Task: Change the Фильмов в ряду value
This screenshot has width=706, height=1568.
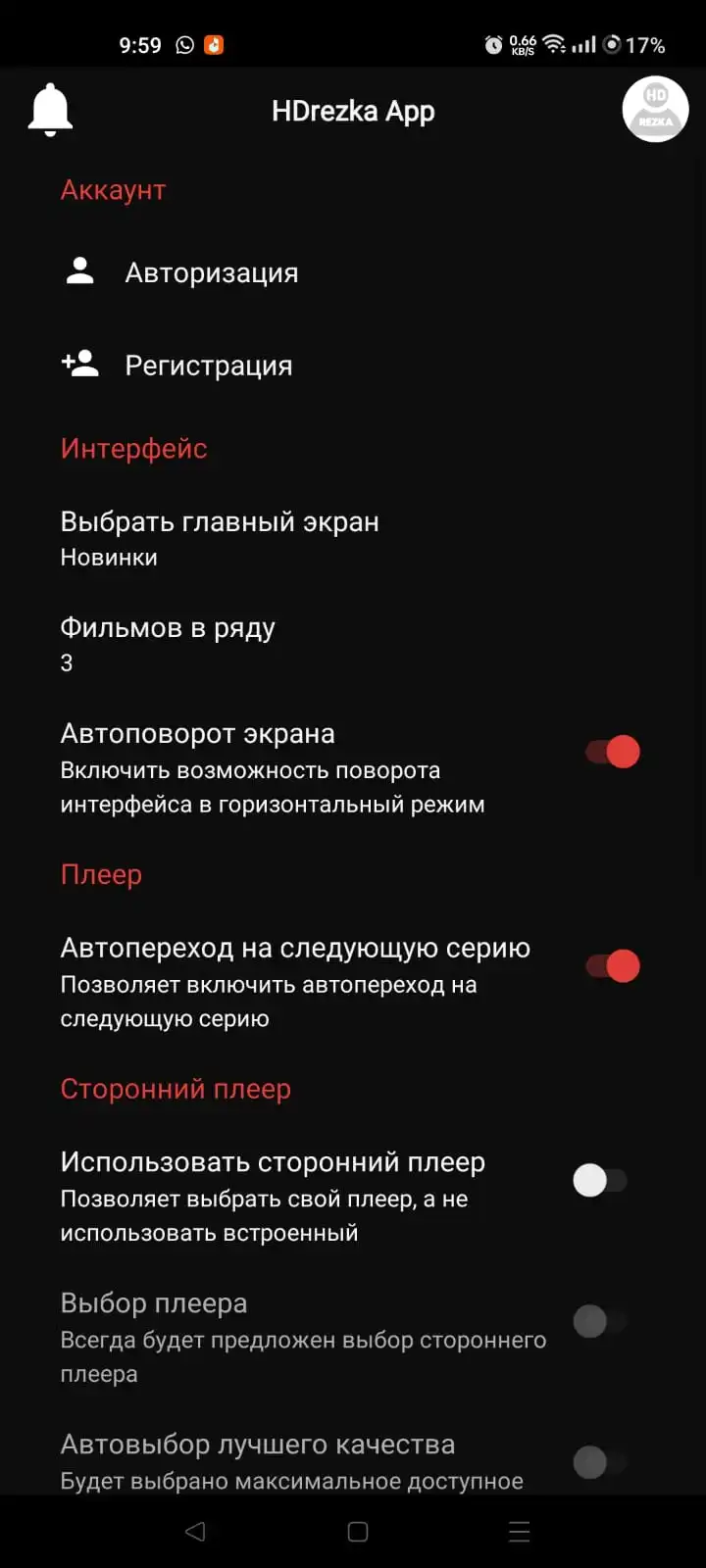Action: coord(353,644)
